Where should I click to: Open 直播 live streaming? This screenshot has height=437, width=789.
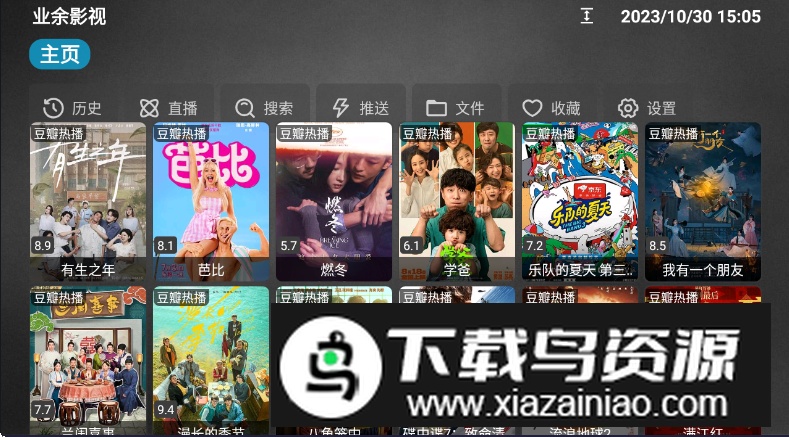pos(168,108)
